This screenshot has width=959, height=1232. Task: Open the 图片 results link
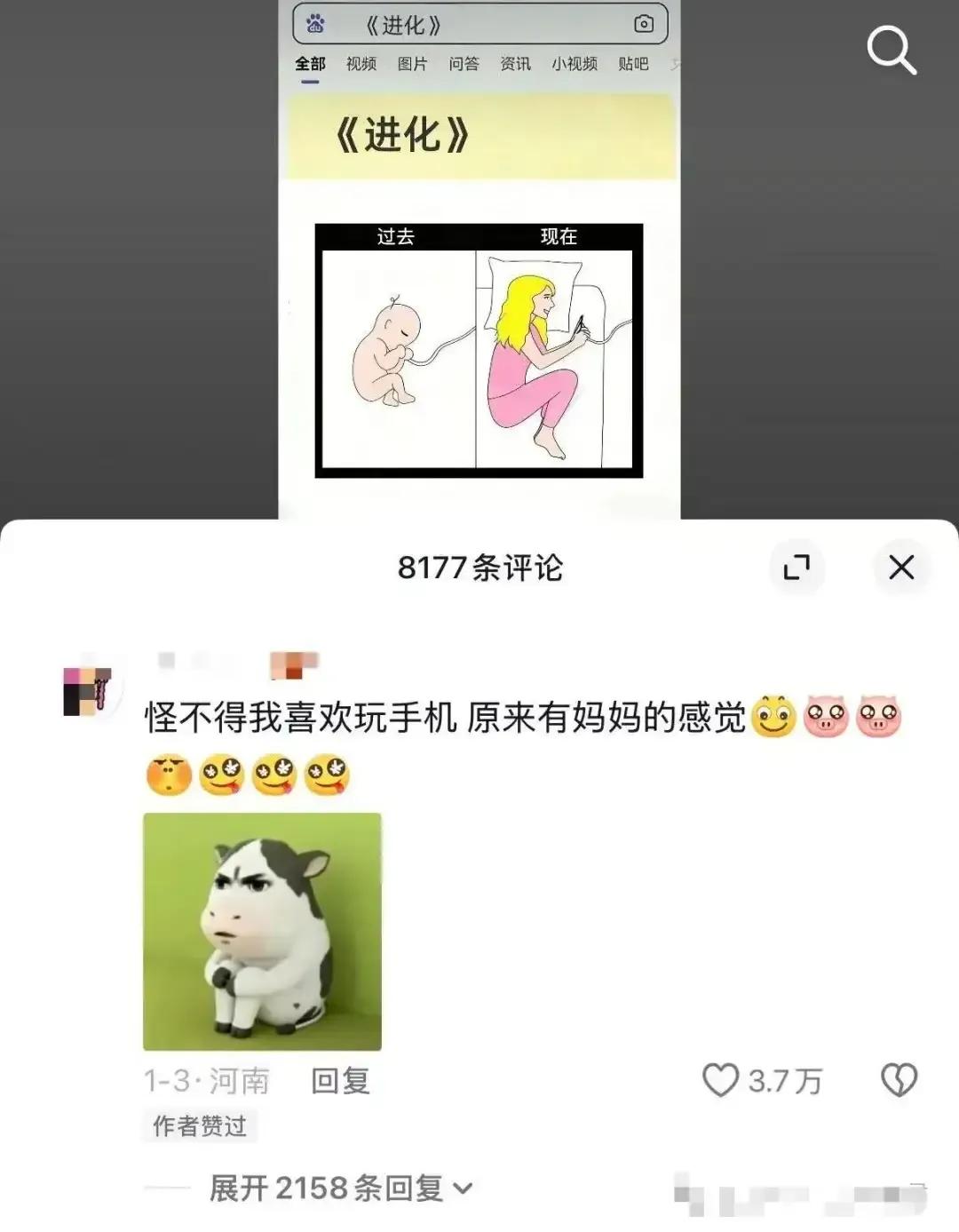414,64
